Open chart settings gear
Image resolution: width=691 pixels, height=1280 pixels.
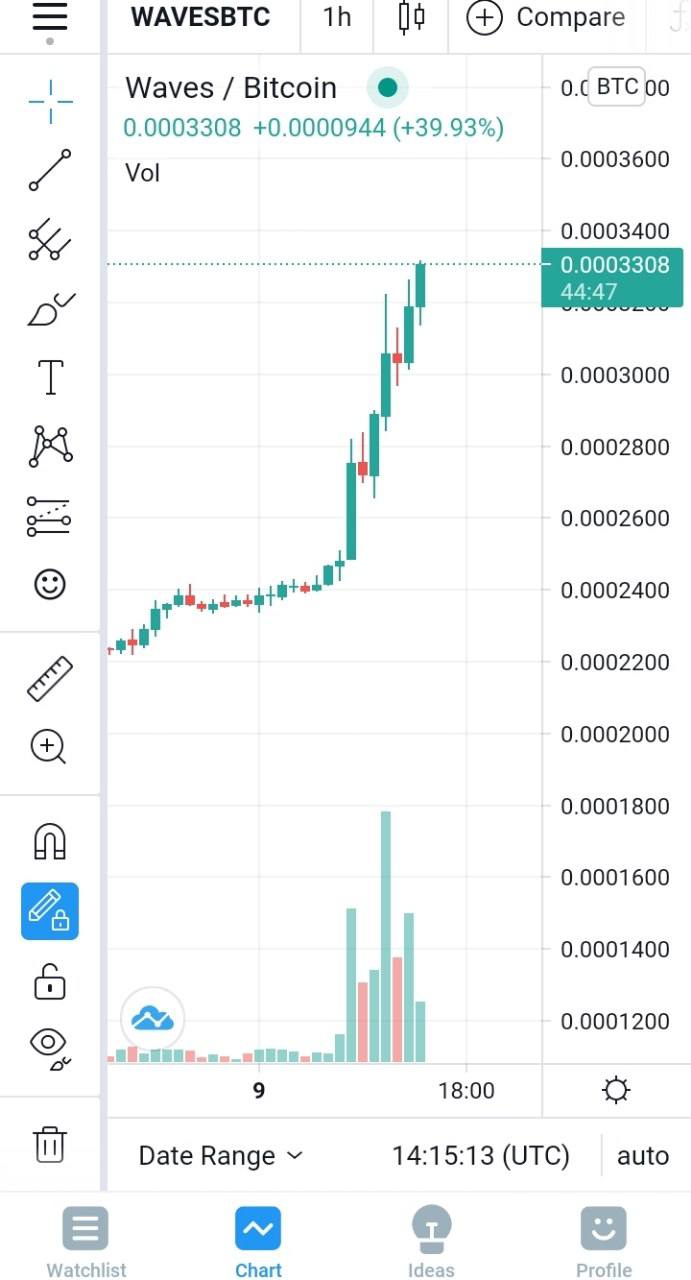coord(616,1090)
